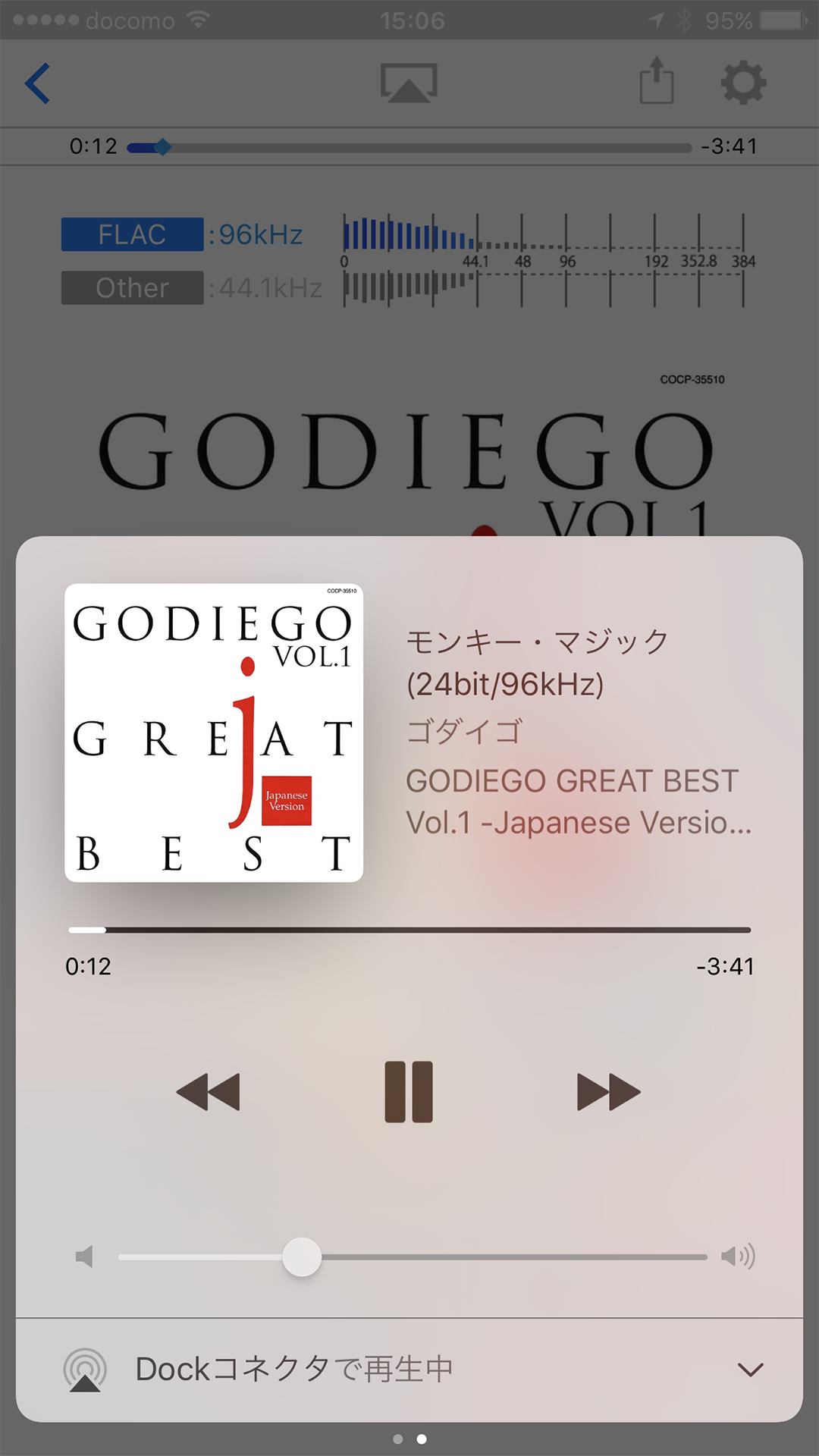Go back to the previous track

pos(209,1092)
